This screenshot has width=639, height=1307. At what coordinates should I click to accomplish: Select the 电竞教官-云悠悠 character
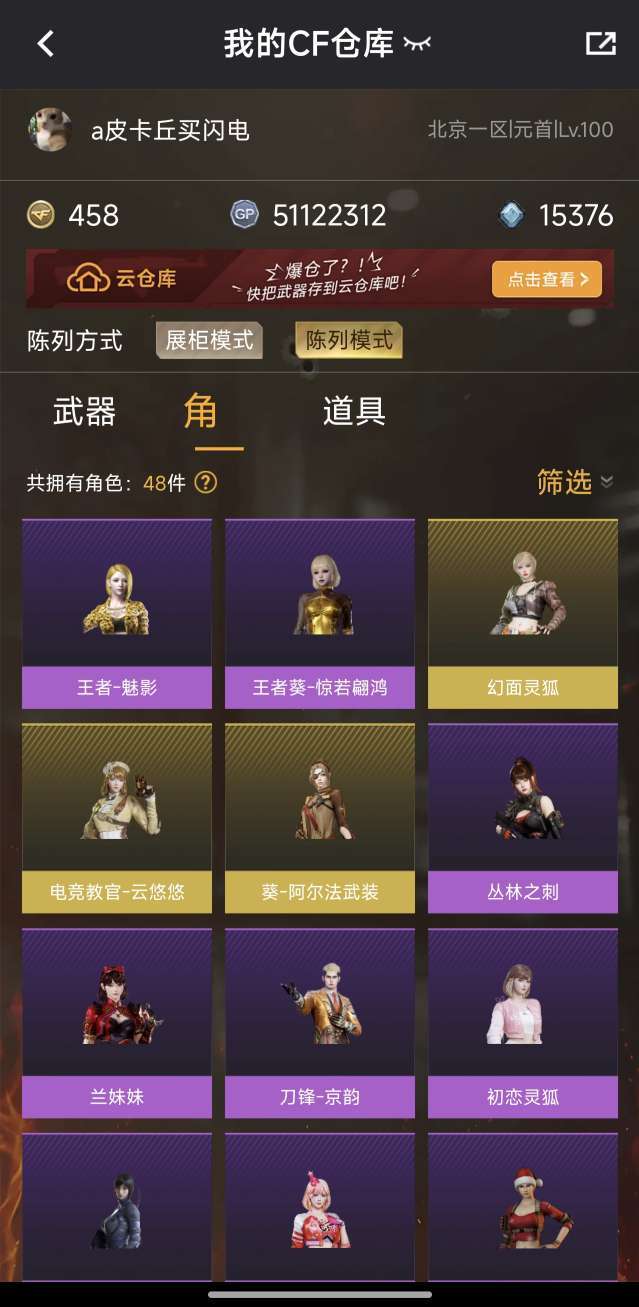coord(117,817)
